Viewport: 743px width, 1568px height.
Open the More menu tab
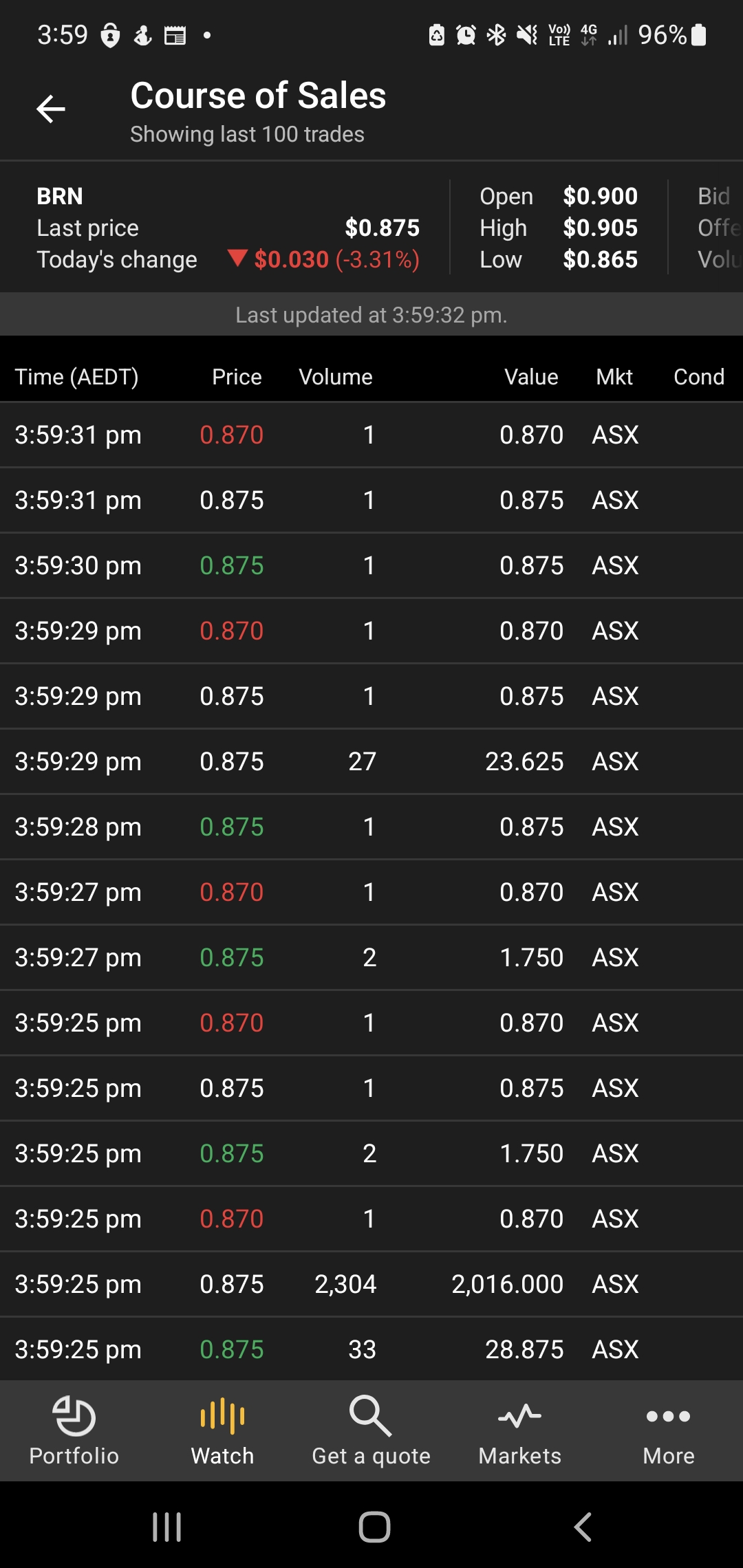tap(669, 1431)
